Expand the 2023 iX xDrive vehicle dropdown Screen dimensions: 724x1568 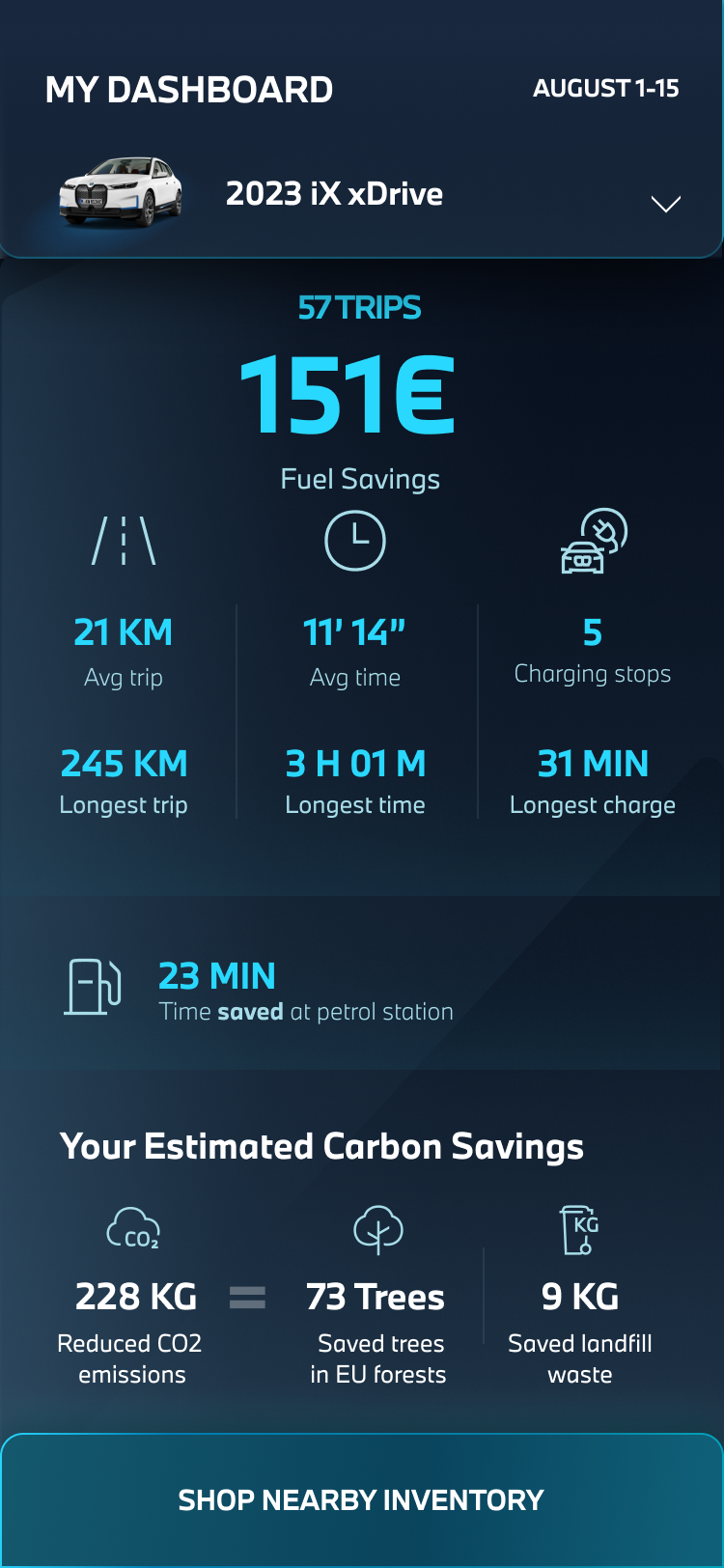coord(665,204)
